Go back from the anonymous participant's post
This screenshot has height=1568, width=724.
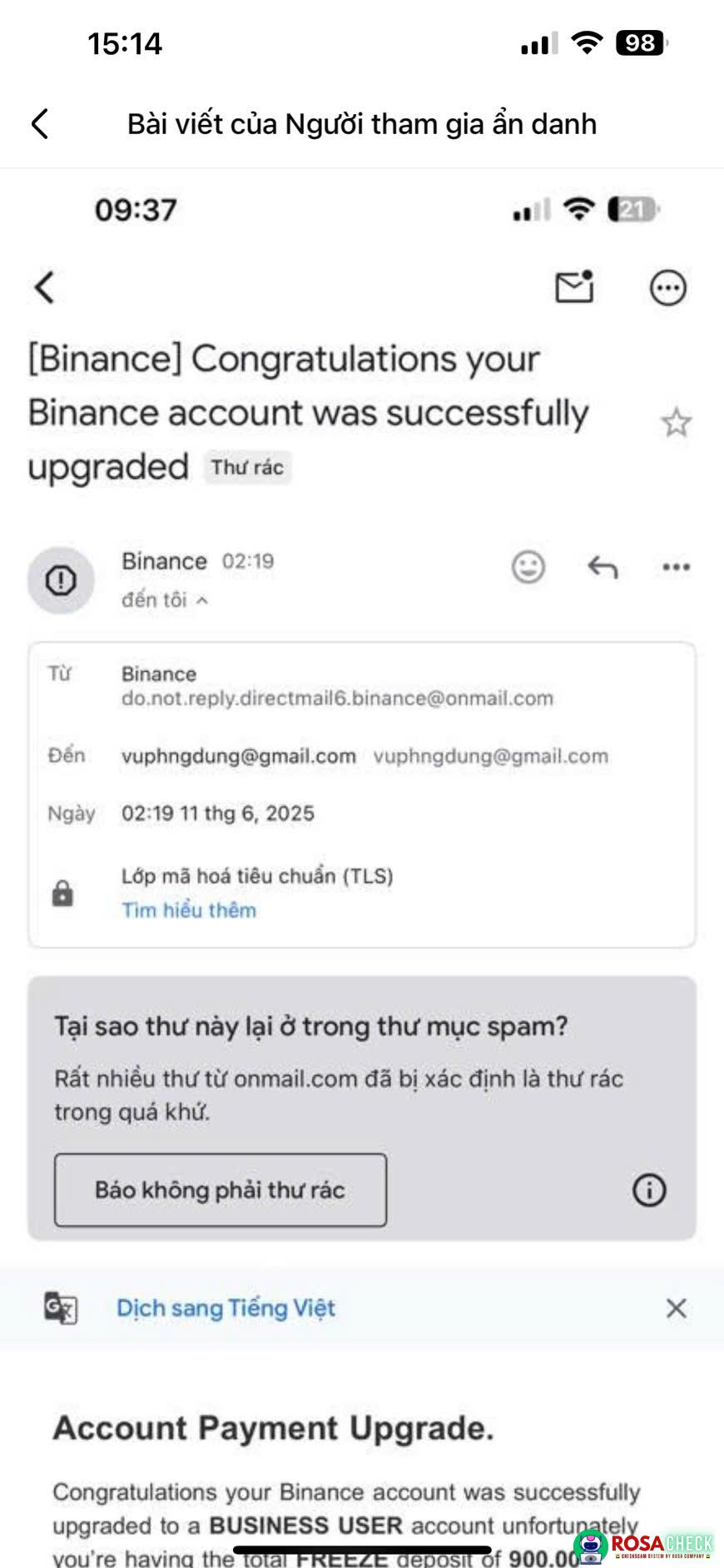pos(40,123)
